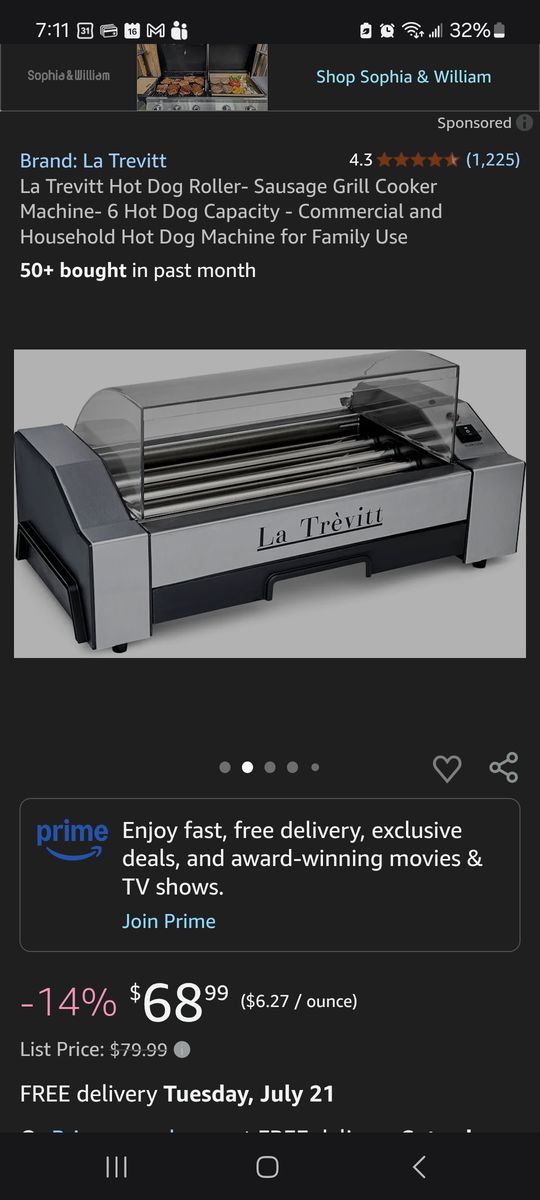Tap Join Prime link

pyautogui.click(x=169, y=921)
